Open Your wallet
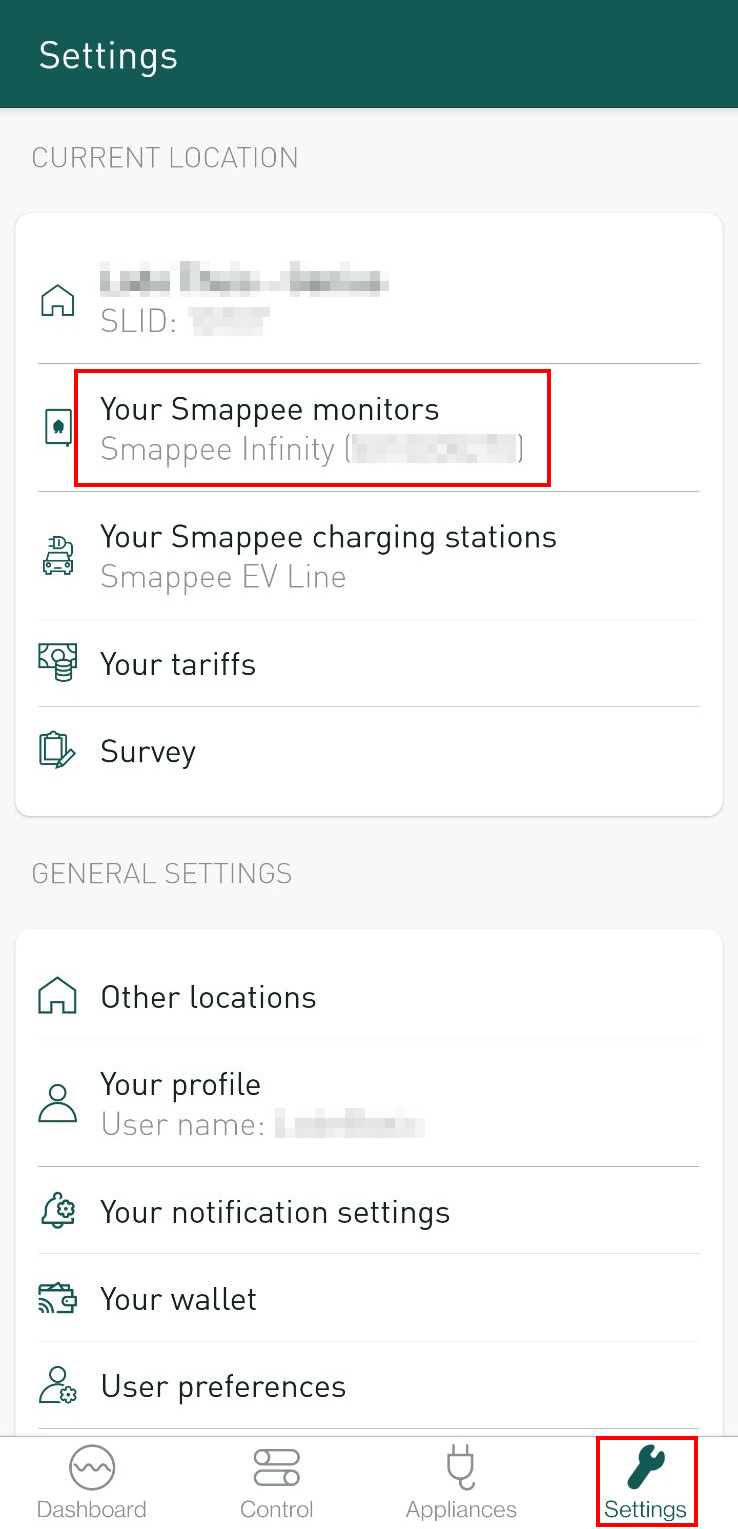The width and height of the screenshot is (738, 1529). click(368, 1298)
